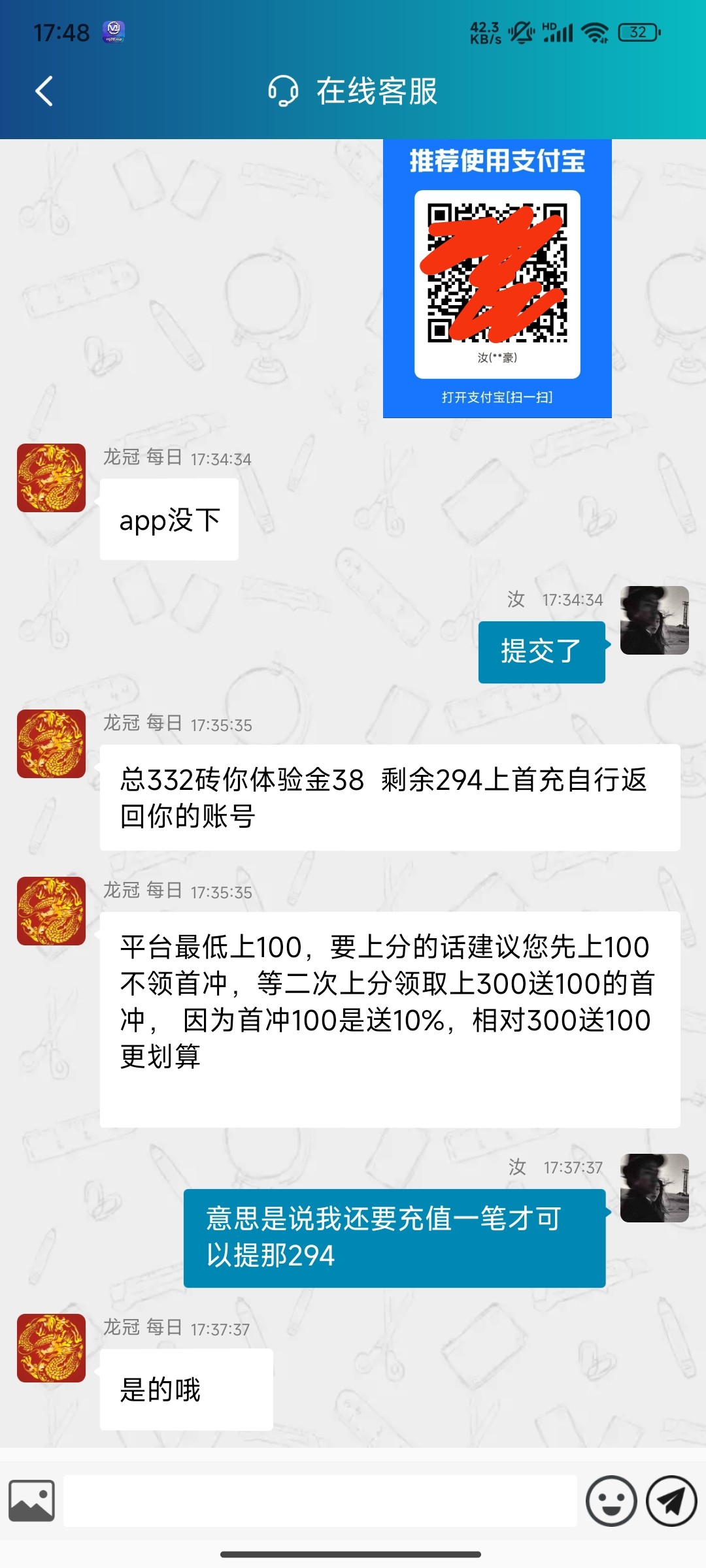706x1568 pixels.
Task: Attach a picture using the image icon
Action: coord(31,1501)
